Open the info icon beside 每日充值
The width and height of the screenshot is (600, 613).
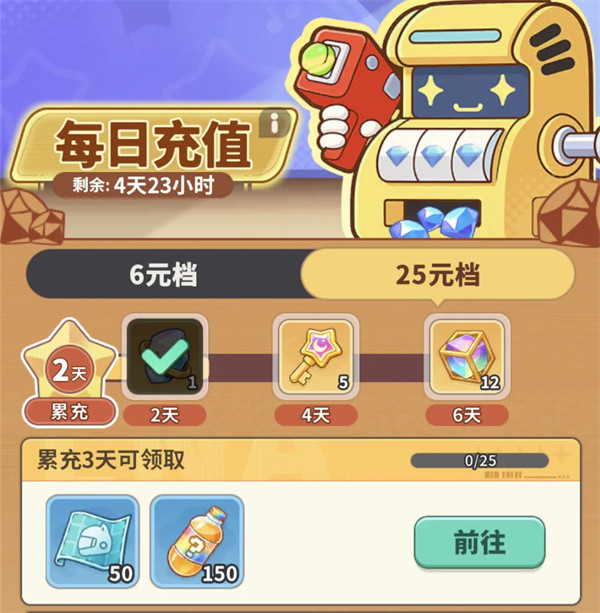(x=273, y=124)
